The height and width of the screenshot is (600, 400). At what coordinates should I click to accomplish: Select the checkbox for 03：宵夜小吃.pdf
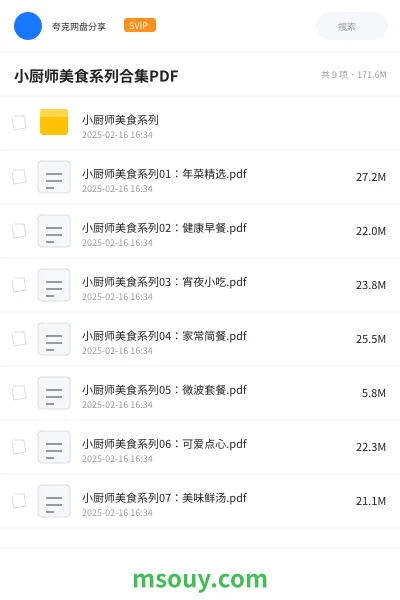coord(19,285)
